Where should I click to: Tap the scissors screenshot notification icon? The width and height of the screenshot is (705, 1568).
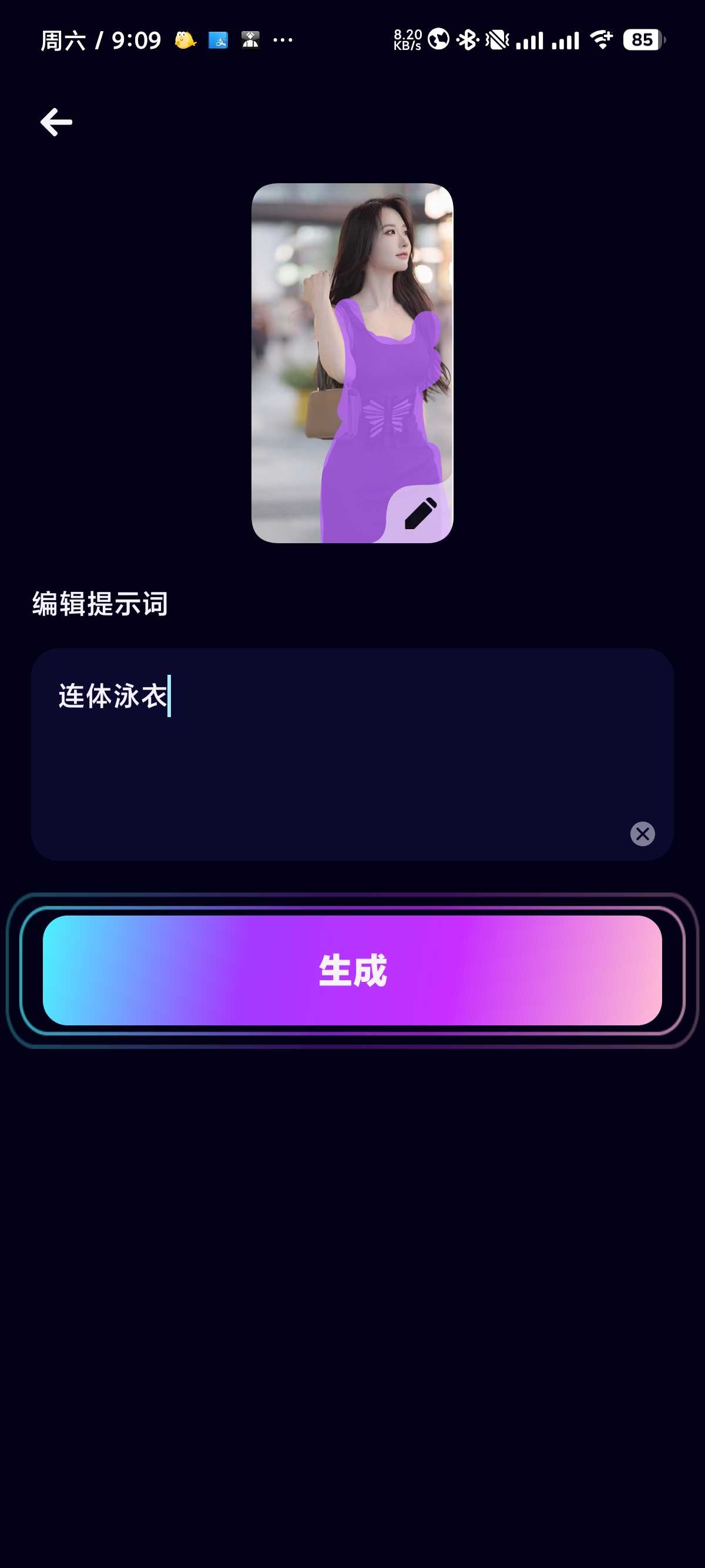click(x=219, y=41)
